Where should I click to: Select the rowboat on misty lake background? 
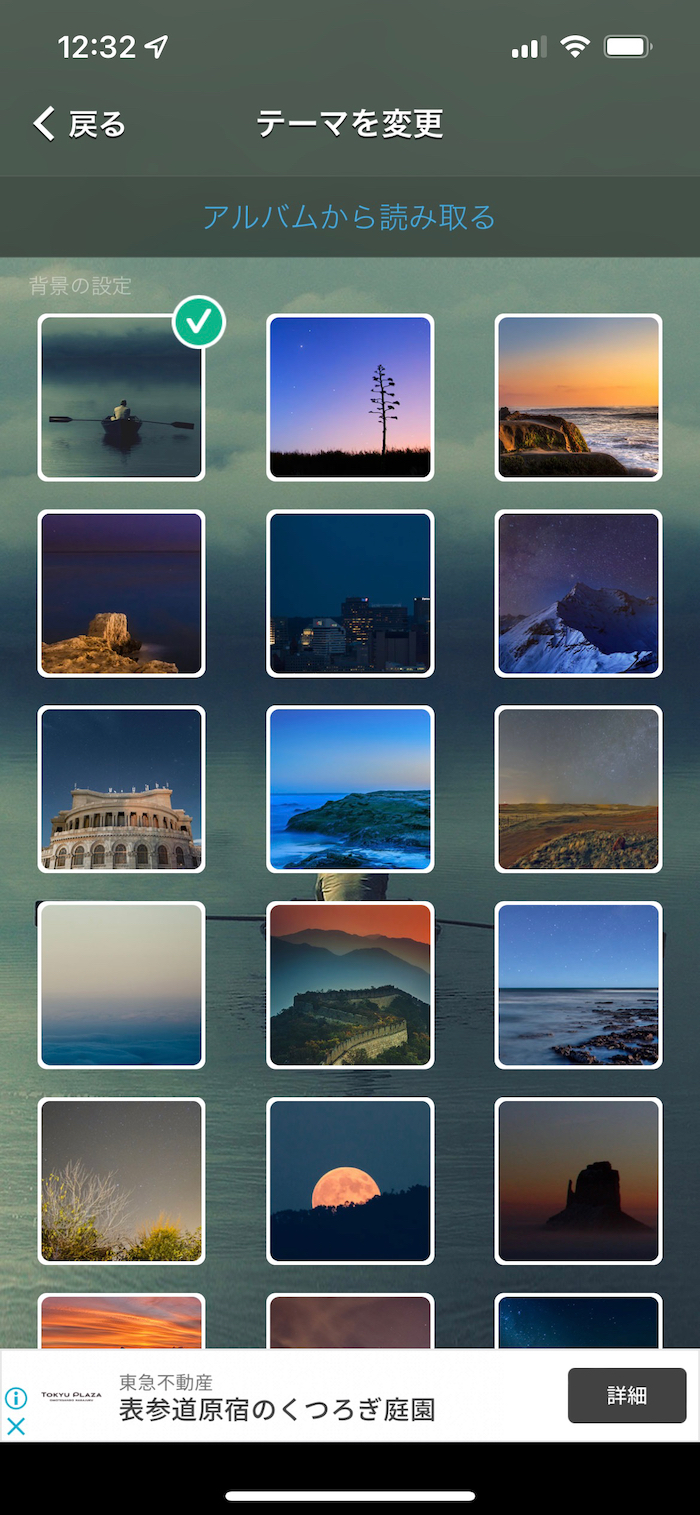[x=121, y=398]
